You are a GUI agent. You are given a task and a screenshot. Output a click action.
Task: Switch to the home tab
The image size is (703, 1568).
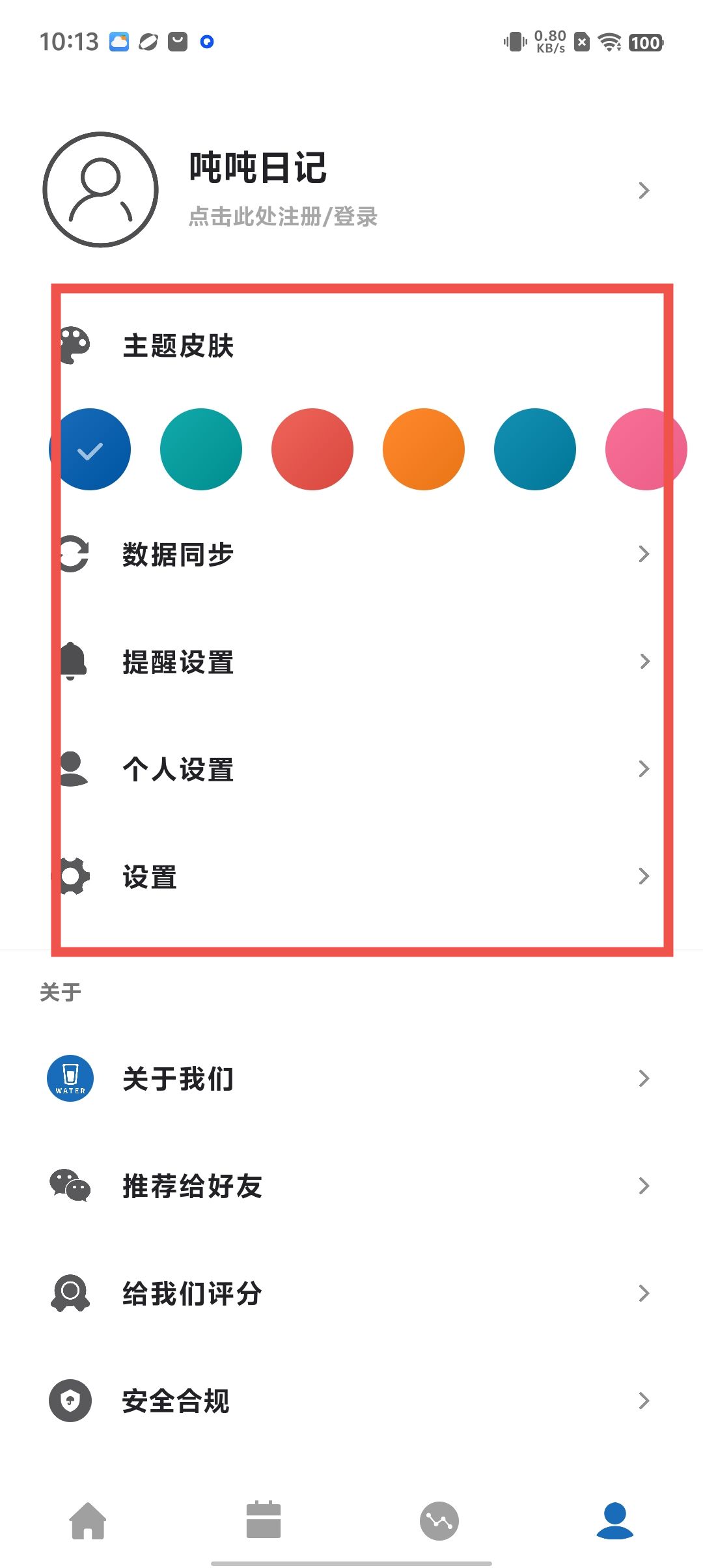pos(88,1521)
